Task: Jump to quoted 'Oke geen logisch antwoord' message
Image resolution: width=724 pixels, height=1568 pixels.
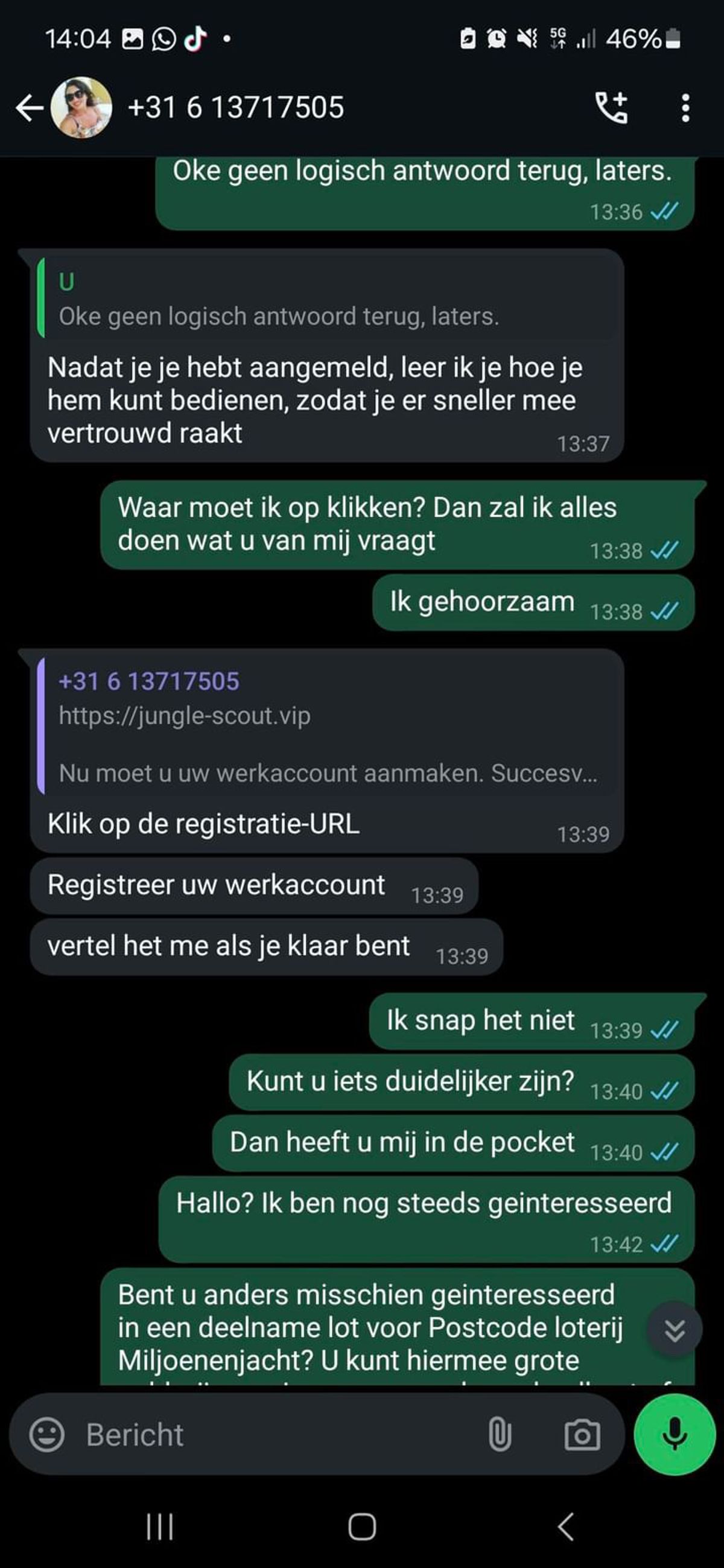Action: (x=329, y=299)
